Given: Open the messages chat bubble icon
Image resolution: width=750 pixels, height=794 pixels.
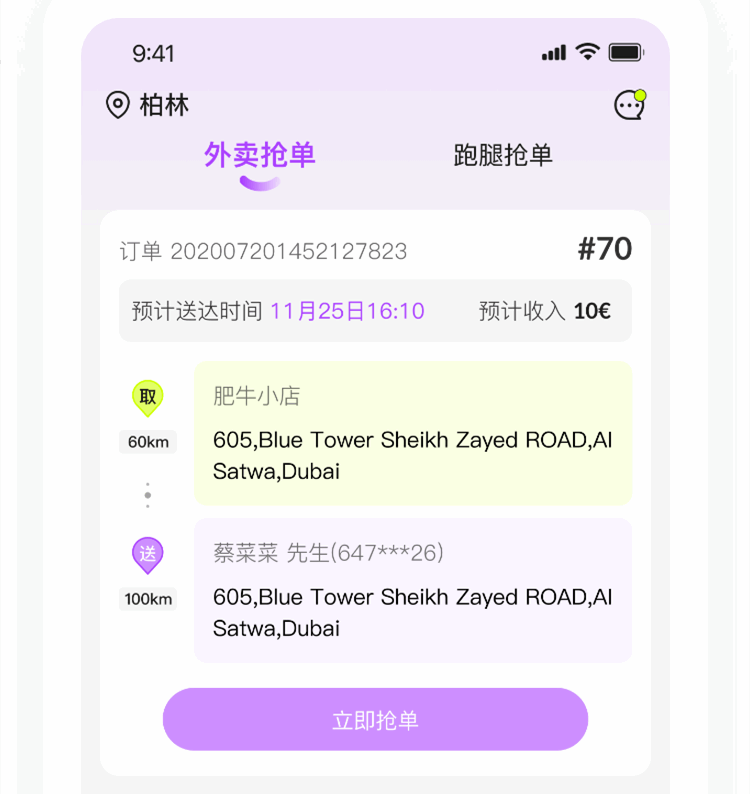Looking at the screenshot, I should pos(629,105).
